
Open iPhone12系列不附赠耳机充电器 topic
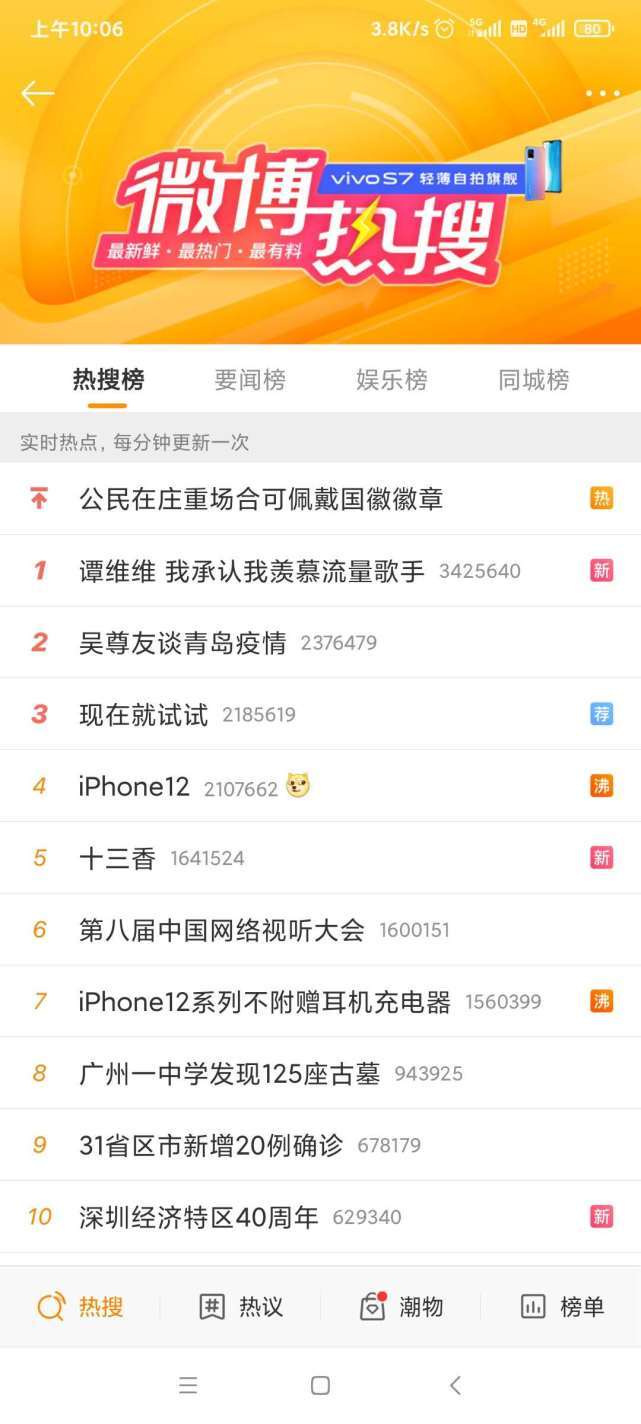265,1002
